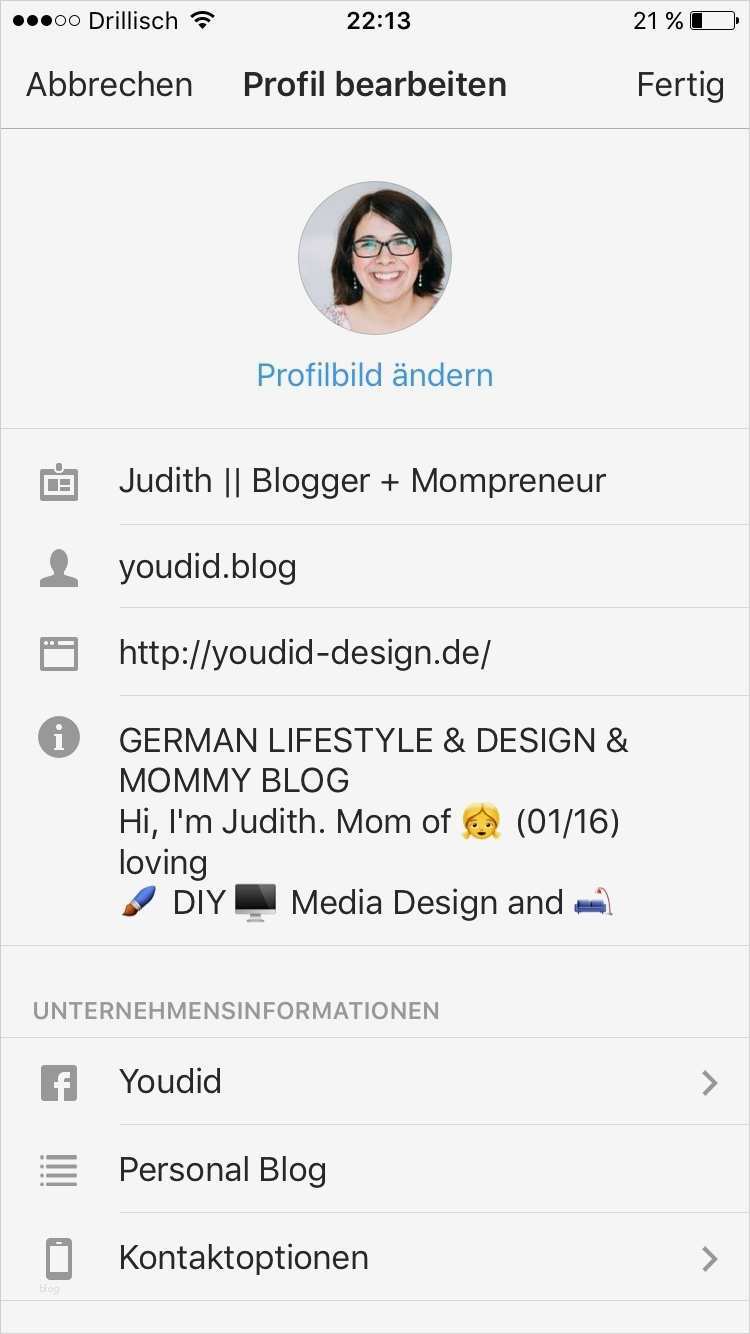This screenshot has width=750, height=1334.
Task: Tap Profilbild ändern link
Action: point(375,375)
